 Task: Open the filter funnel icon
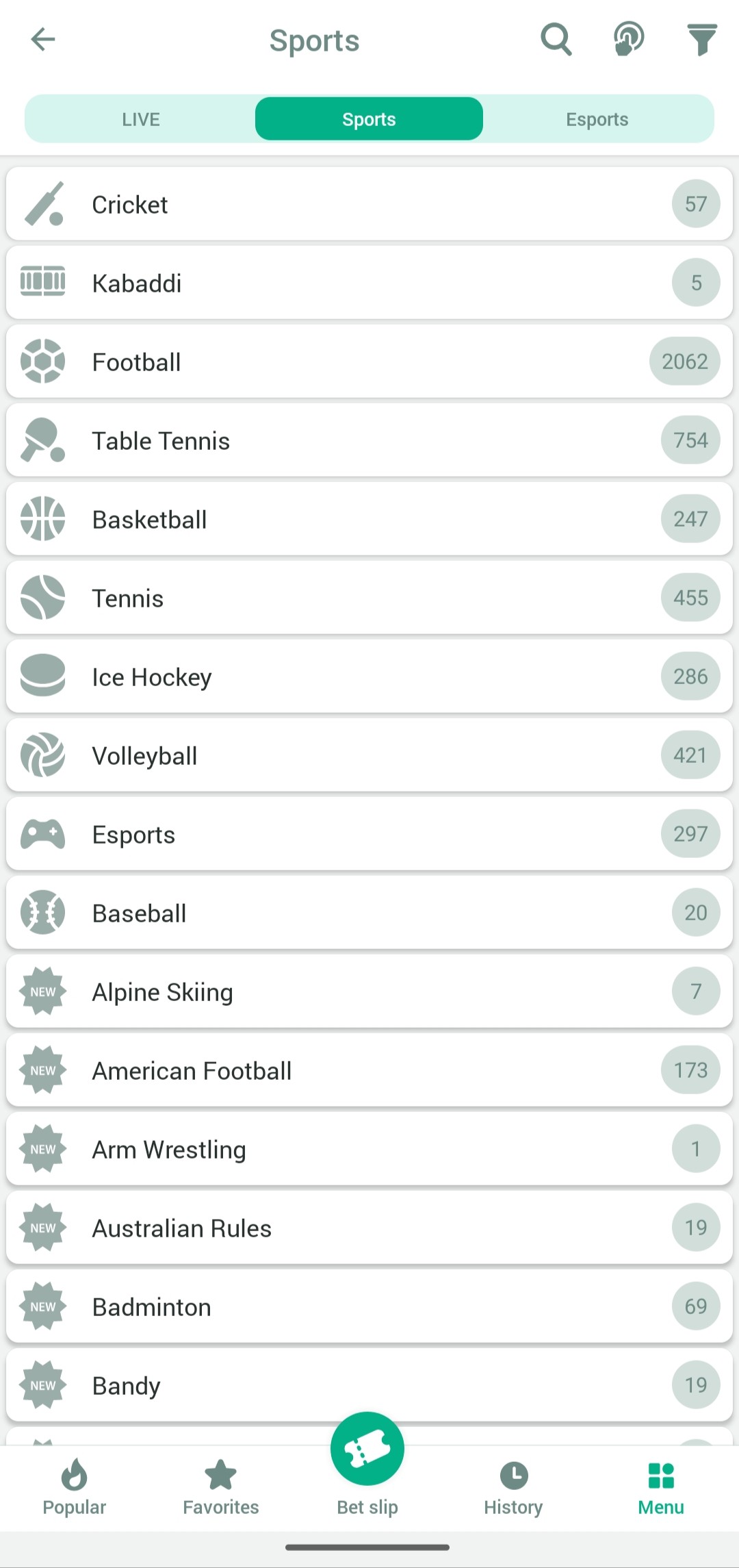pyautogui.click(x=702, y=40)
